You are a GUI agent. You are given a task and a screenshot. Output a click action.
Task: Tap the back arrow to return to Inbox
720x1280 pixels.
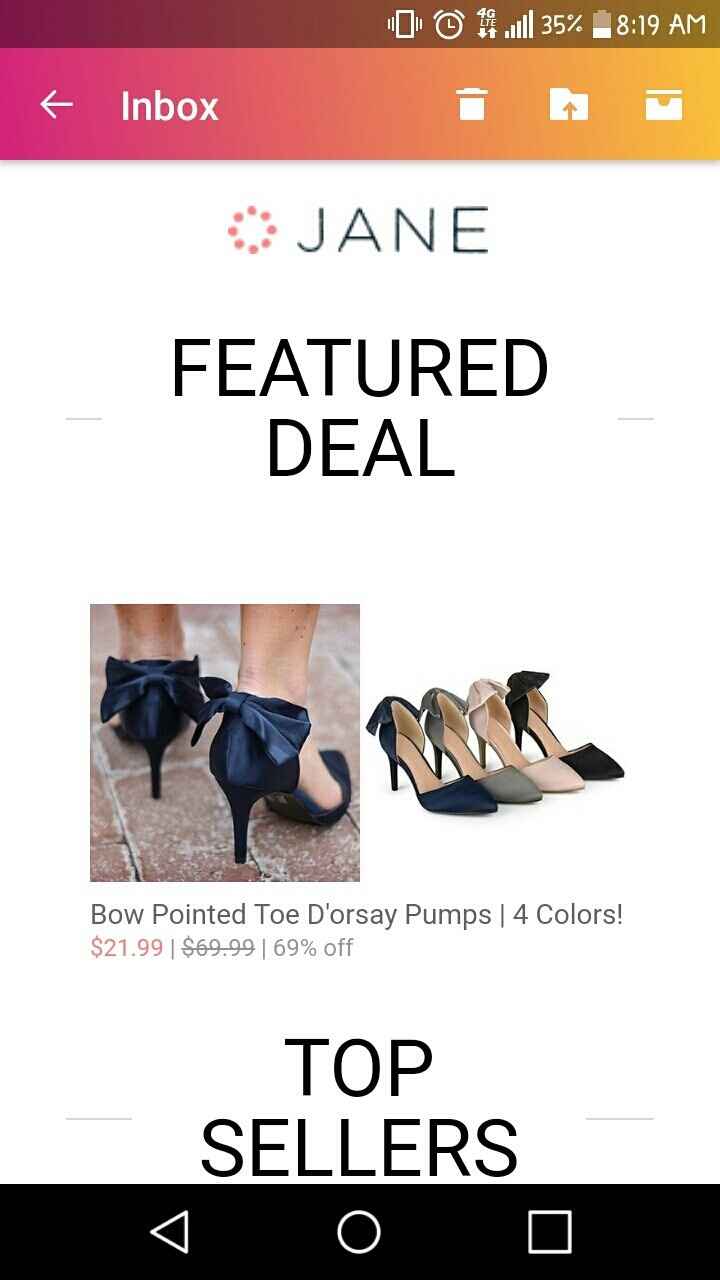click(55, 103)
